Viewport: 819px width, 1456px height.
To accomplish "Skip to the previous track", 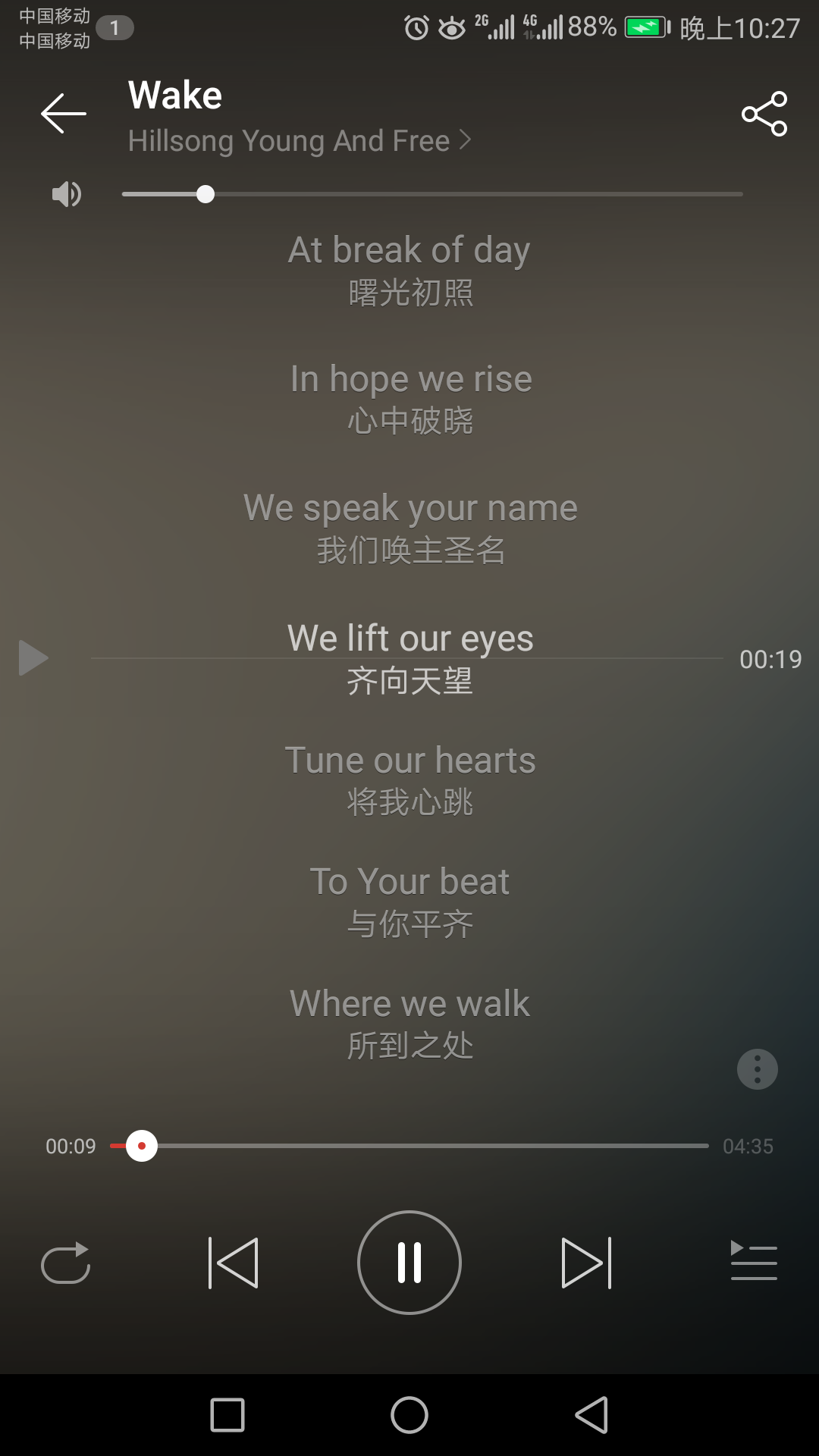I will [234, 1263].
